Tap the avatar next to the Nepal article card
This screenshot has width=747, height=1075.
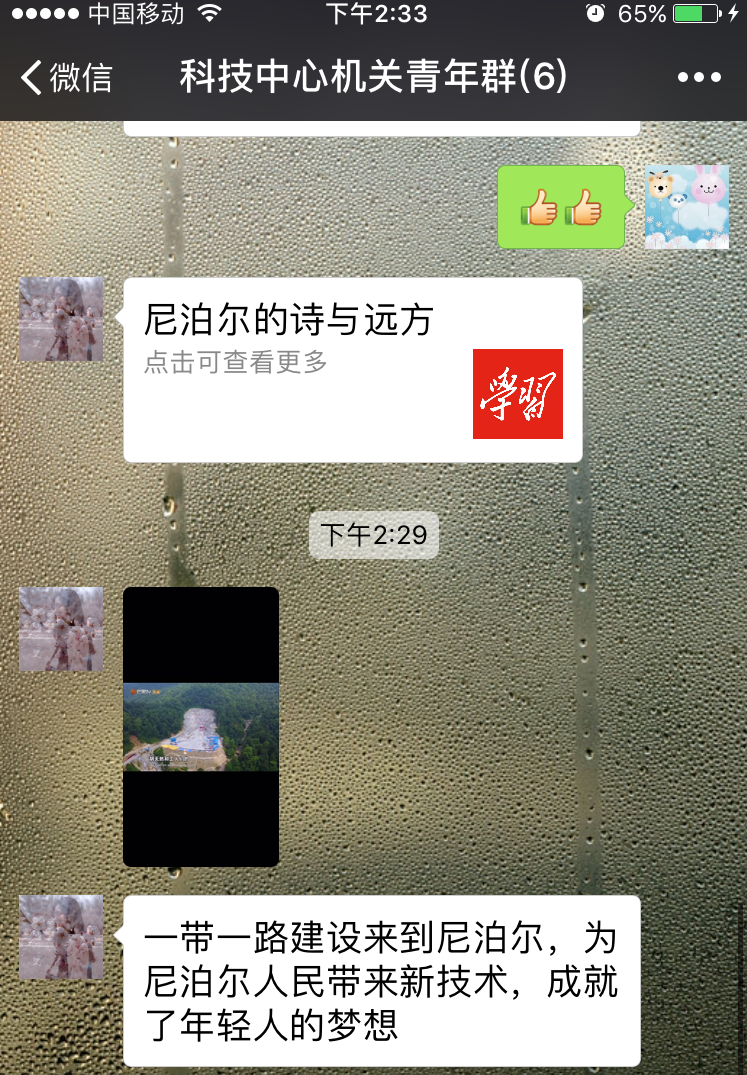click(60, 320)
